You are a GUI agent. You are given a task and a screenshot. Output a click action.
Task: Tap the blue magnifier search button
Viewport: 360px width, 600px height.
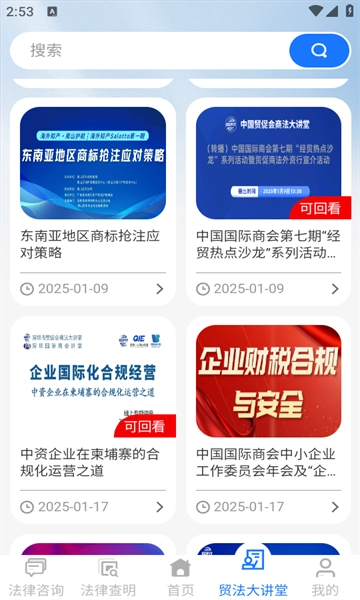pyautogui.click(x=319, y=51)
